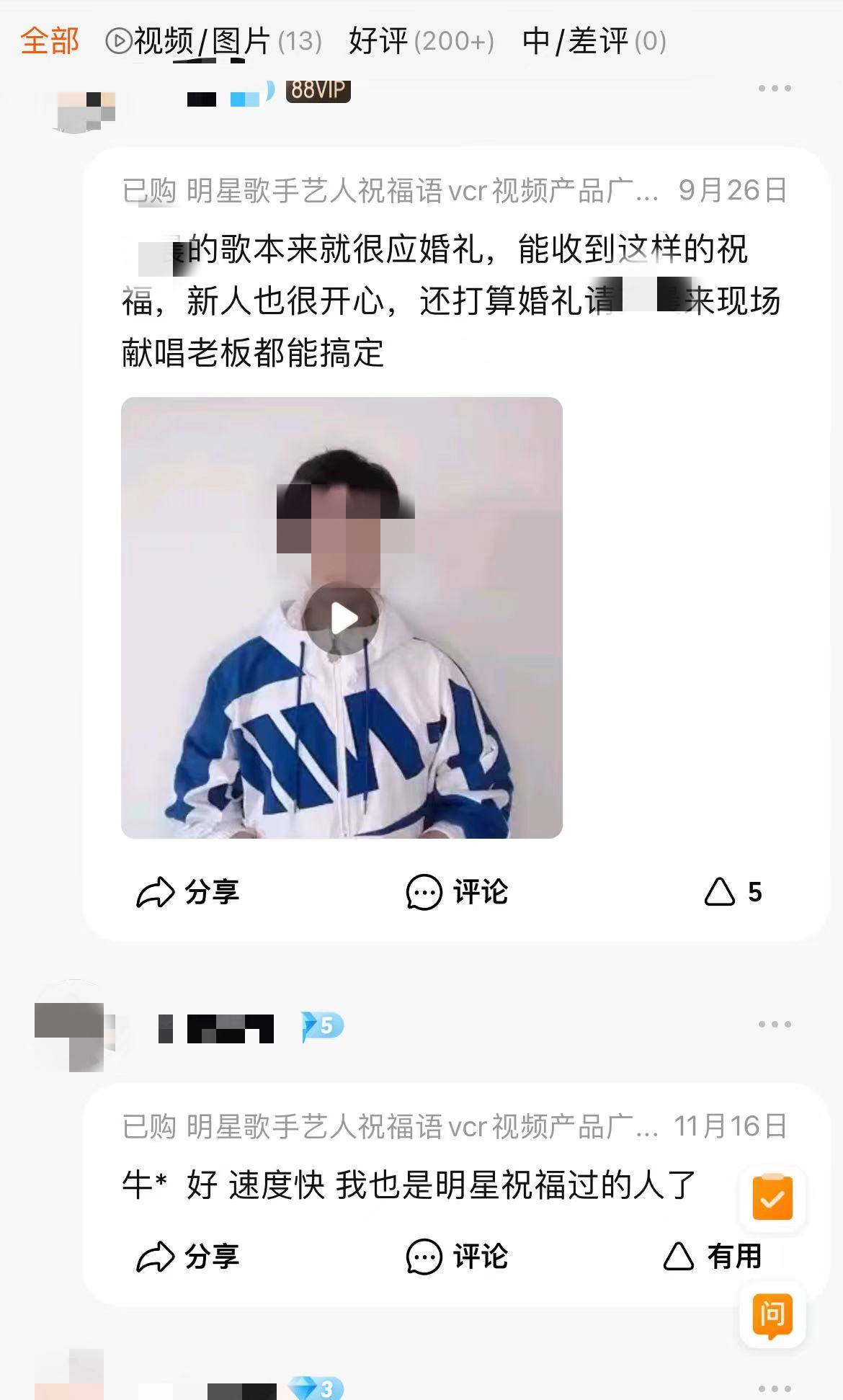Share the November 16 review
Image resolution: width=843 pixels, height=1400 pixels.
coord(188,1257)
